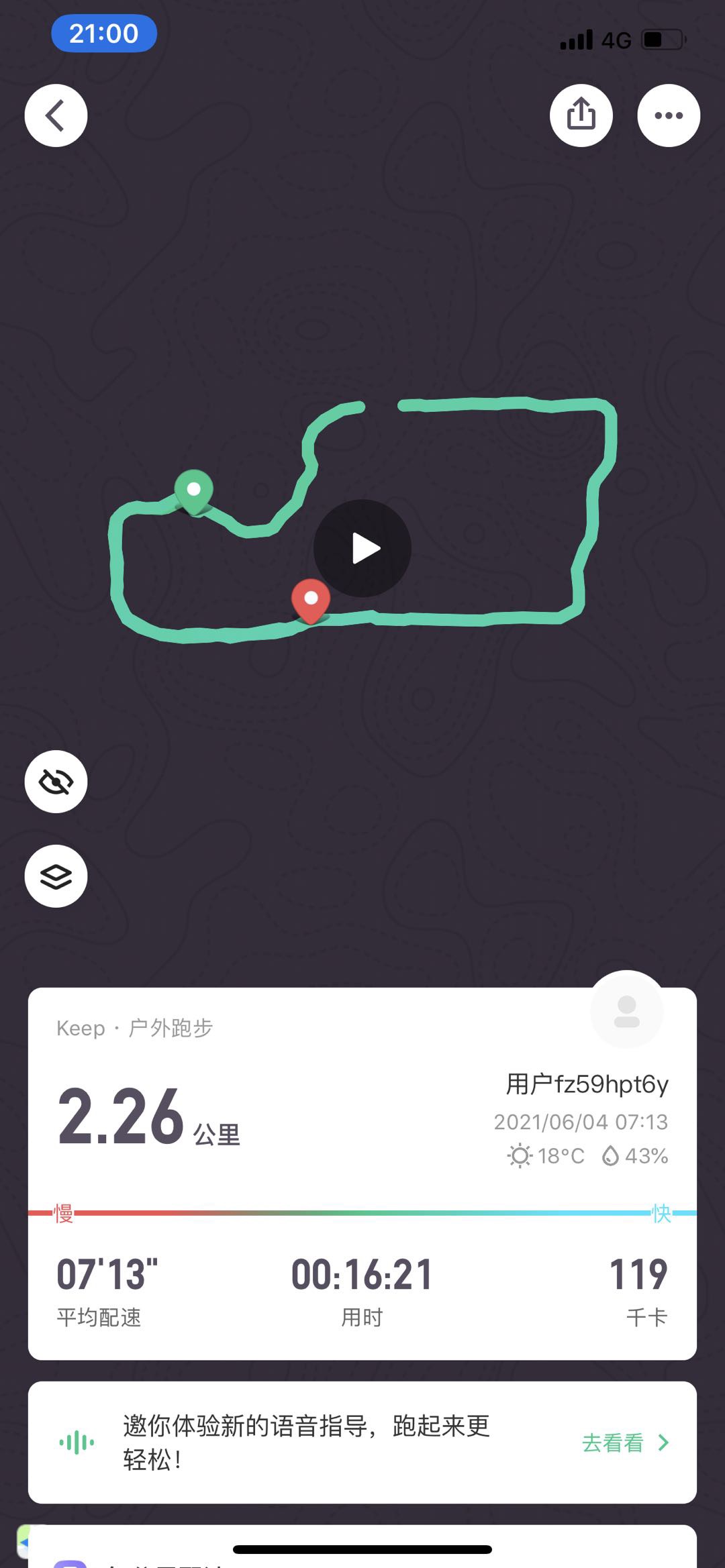
Task: Share this running record
Action: (581, 115)
